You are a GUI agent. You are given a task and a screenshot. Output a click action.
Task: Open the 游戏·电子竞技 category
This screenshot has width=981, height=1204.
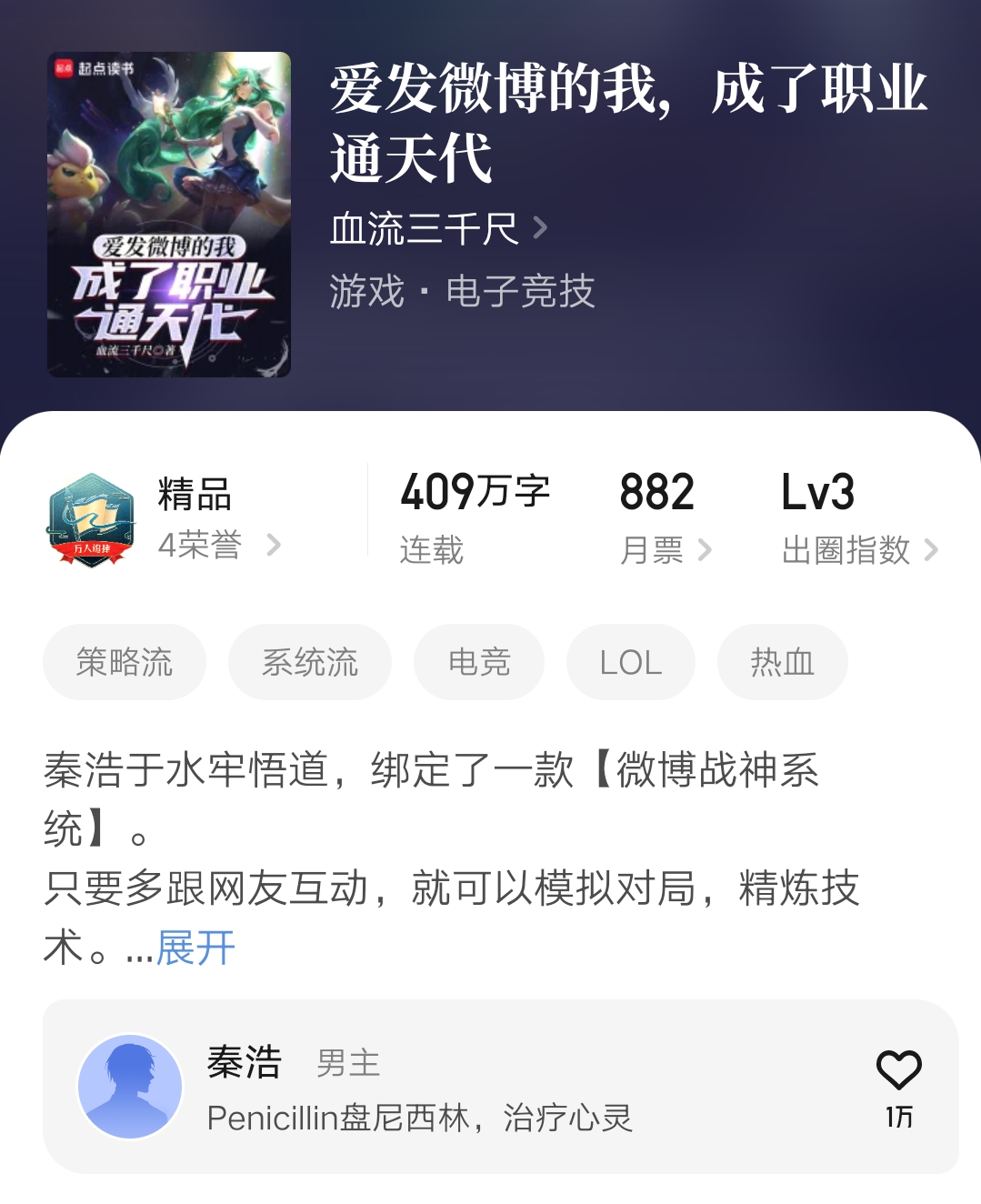tap(460, 291)
